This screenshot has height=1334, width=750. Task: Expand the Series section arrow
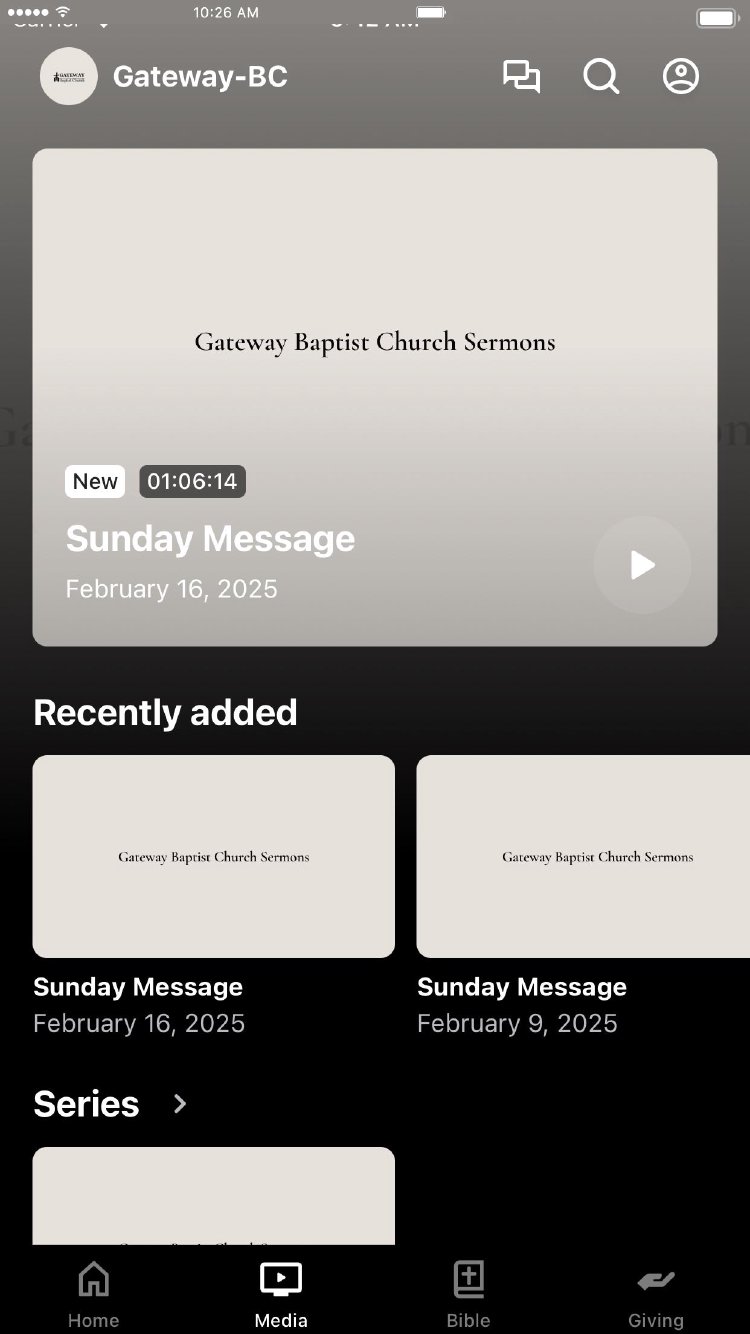tap(180, 1104)
